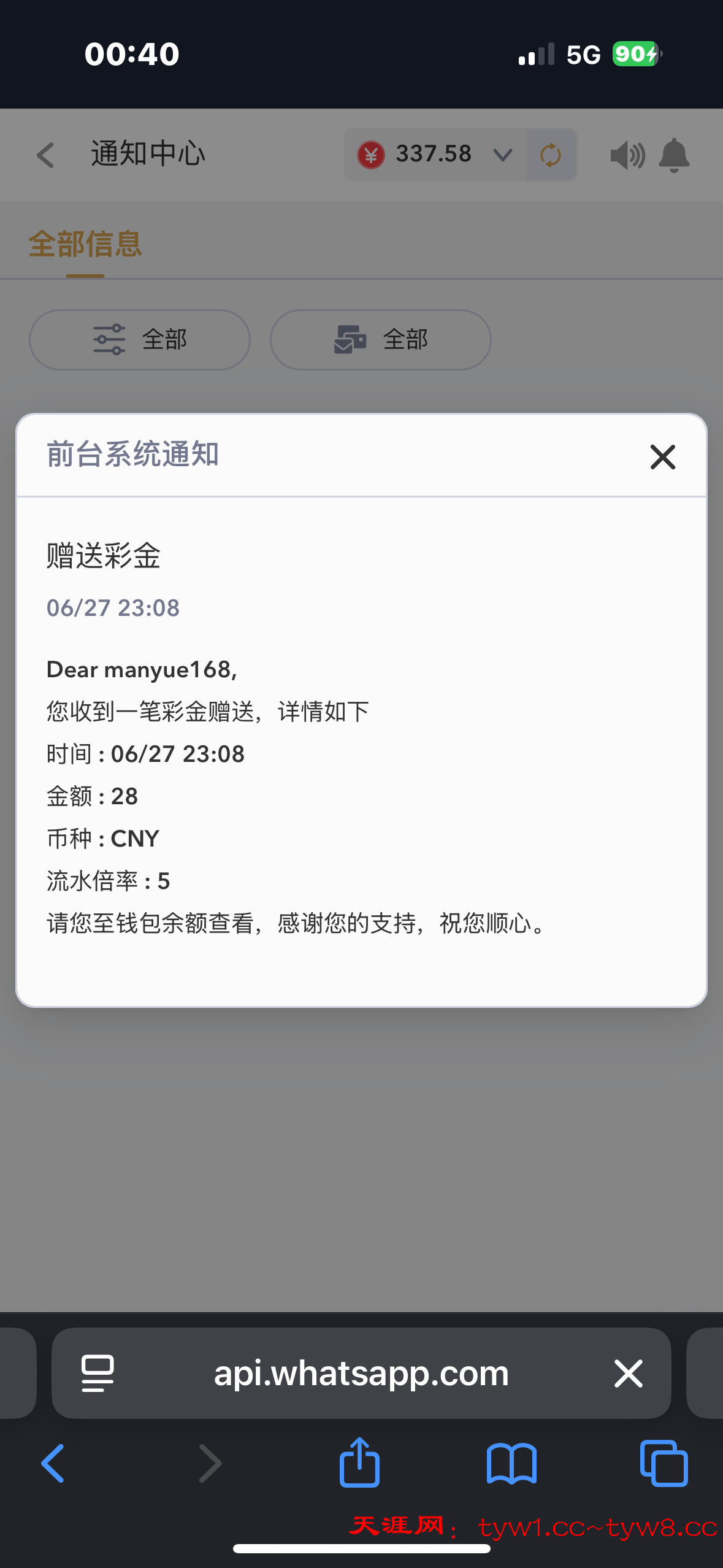Tap the api.whatsapp.com address bar
Viewport: 723px width, 1568px height.
361,1373
